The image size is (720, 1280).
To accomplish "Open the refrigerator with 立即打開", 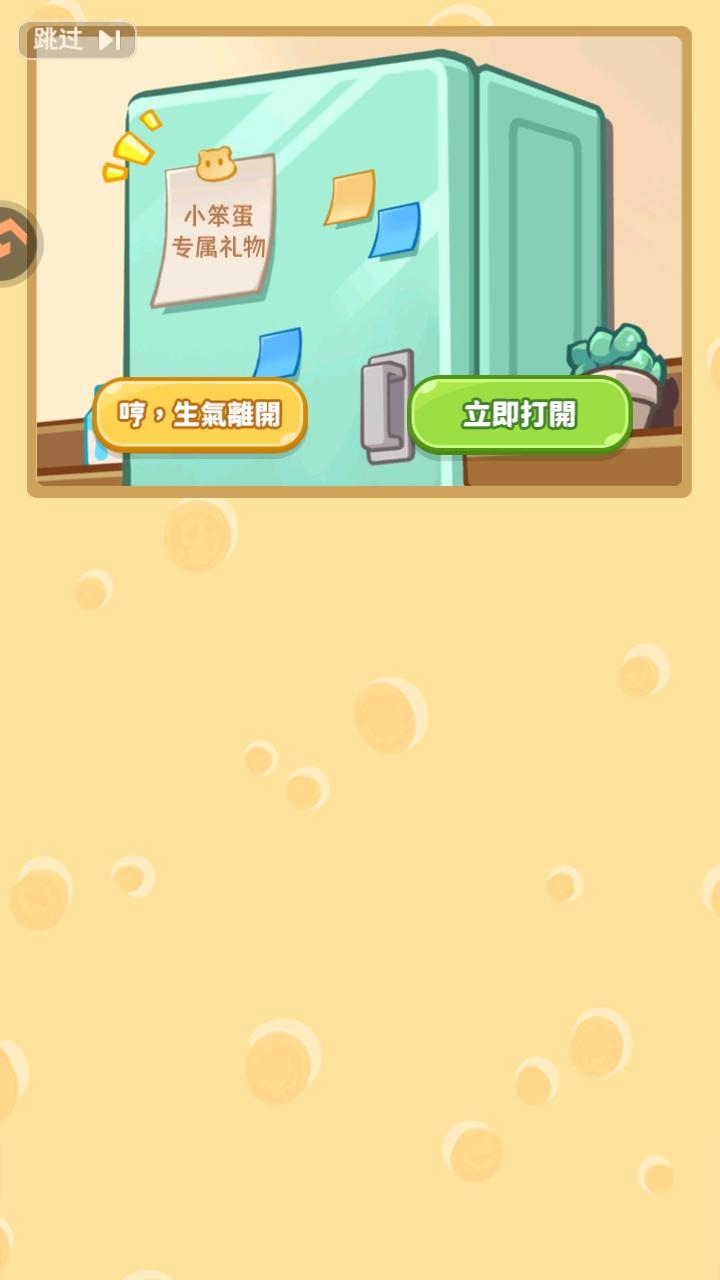I will tap(519, 413).
